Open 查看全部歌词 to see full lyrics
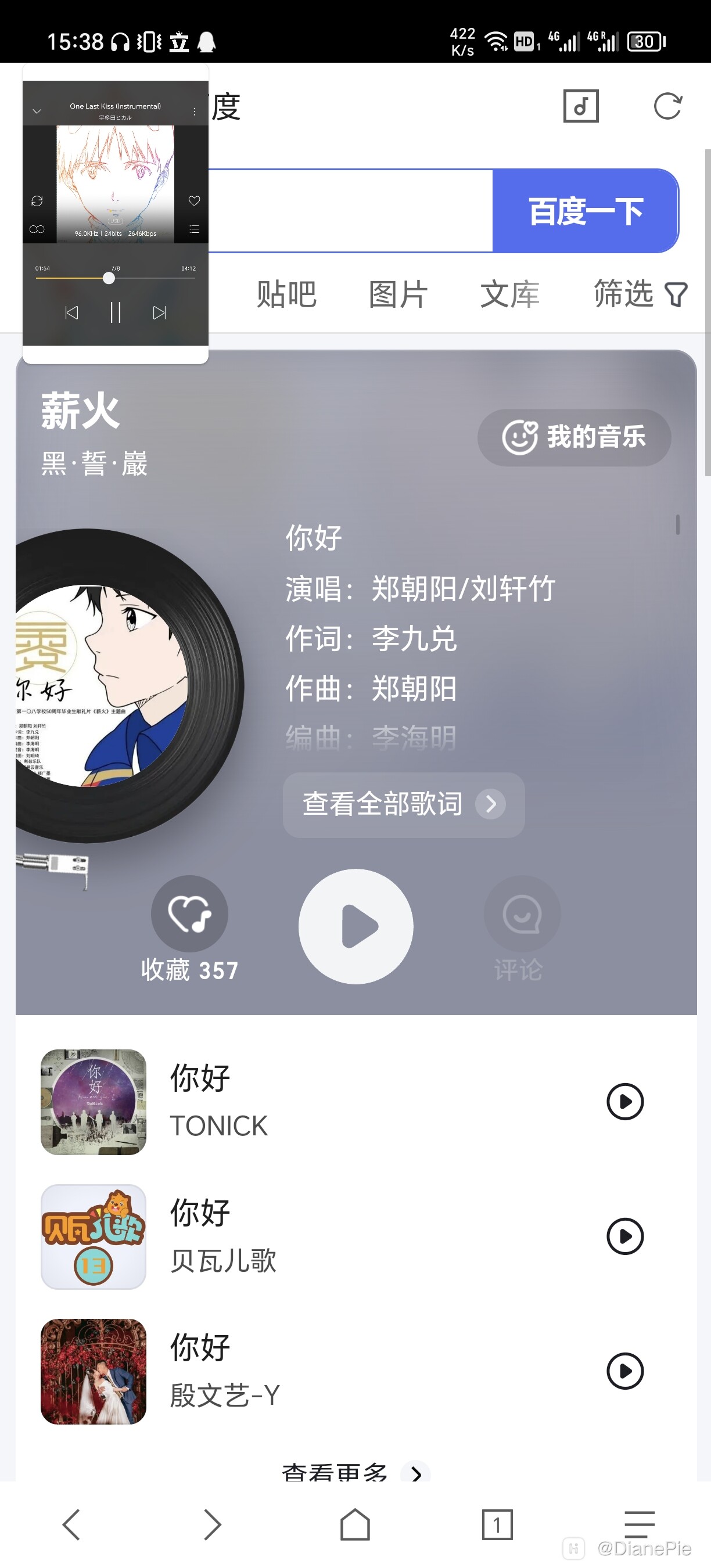Image resolution: width=711 pixels, height=1568 pixels. pyautogui.click(x=403, y=805)
